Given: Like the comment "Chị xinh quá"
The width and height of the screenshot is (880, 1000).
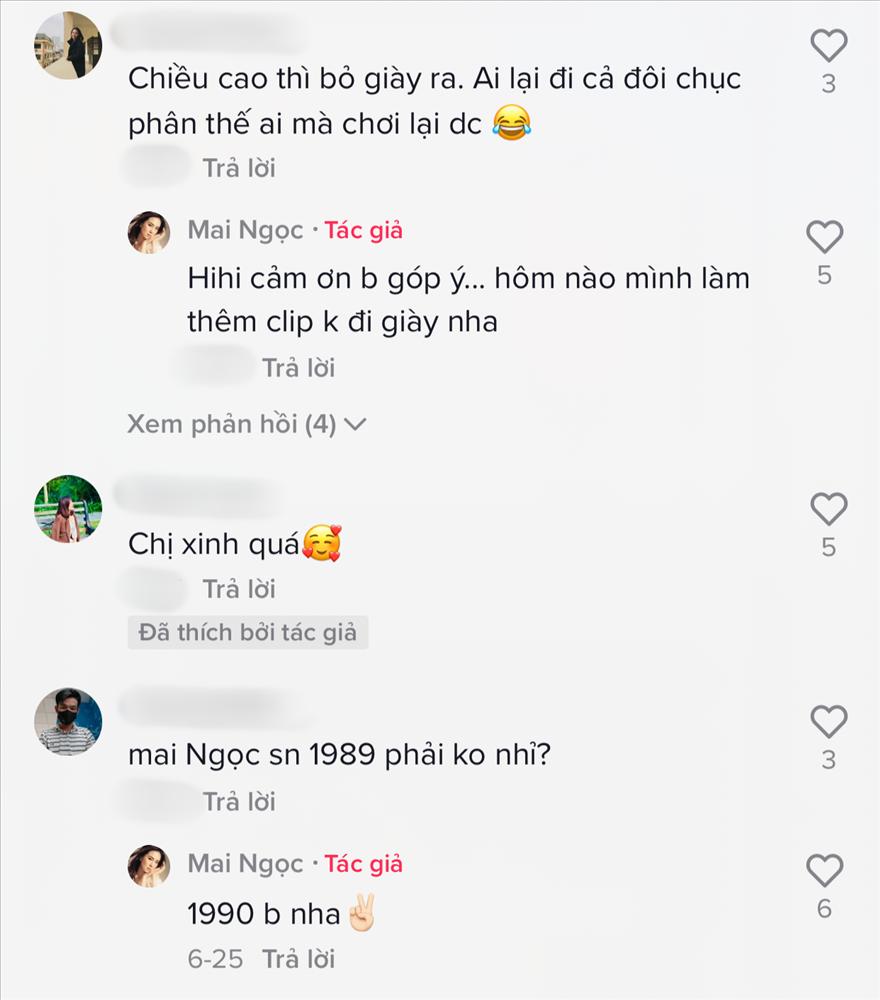Looking at the screenshot, I should pyautogui.click(x=828, y=510).
